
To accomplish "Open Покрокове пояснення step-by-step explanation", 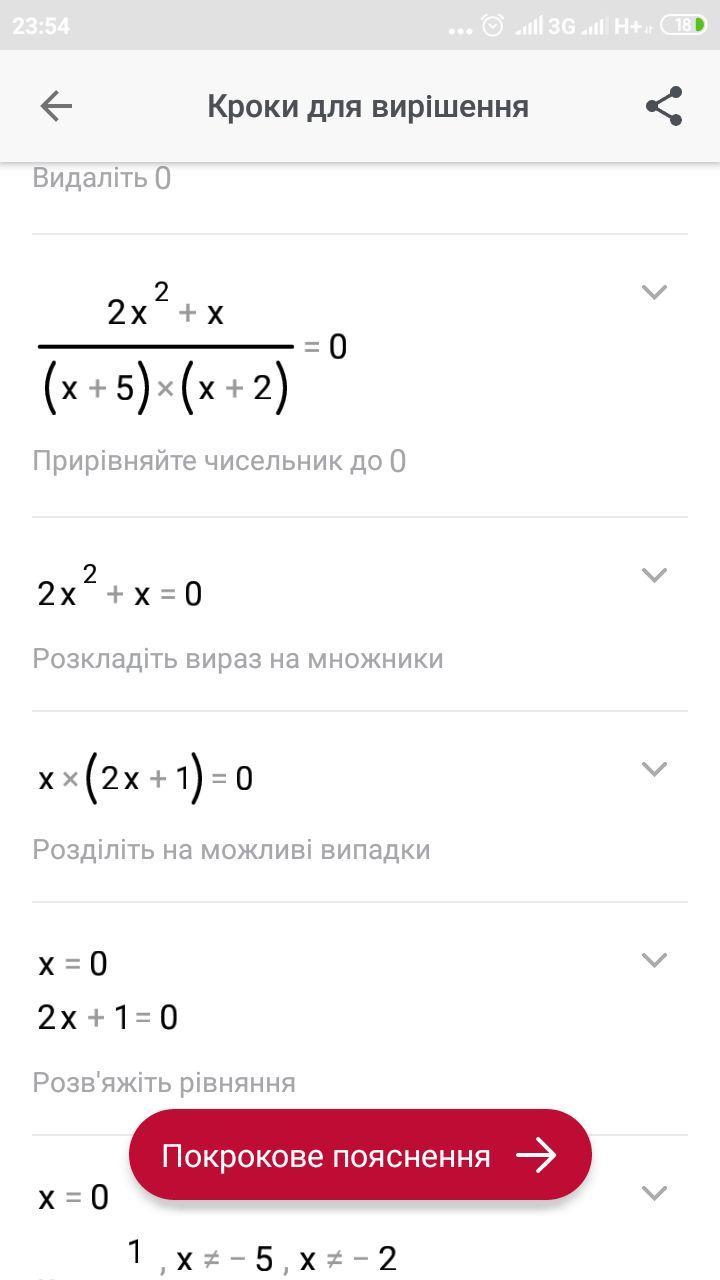I will tap(360, 1155).
